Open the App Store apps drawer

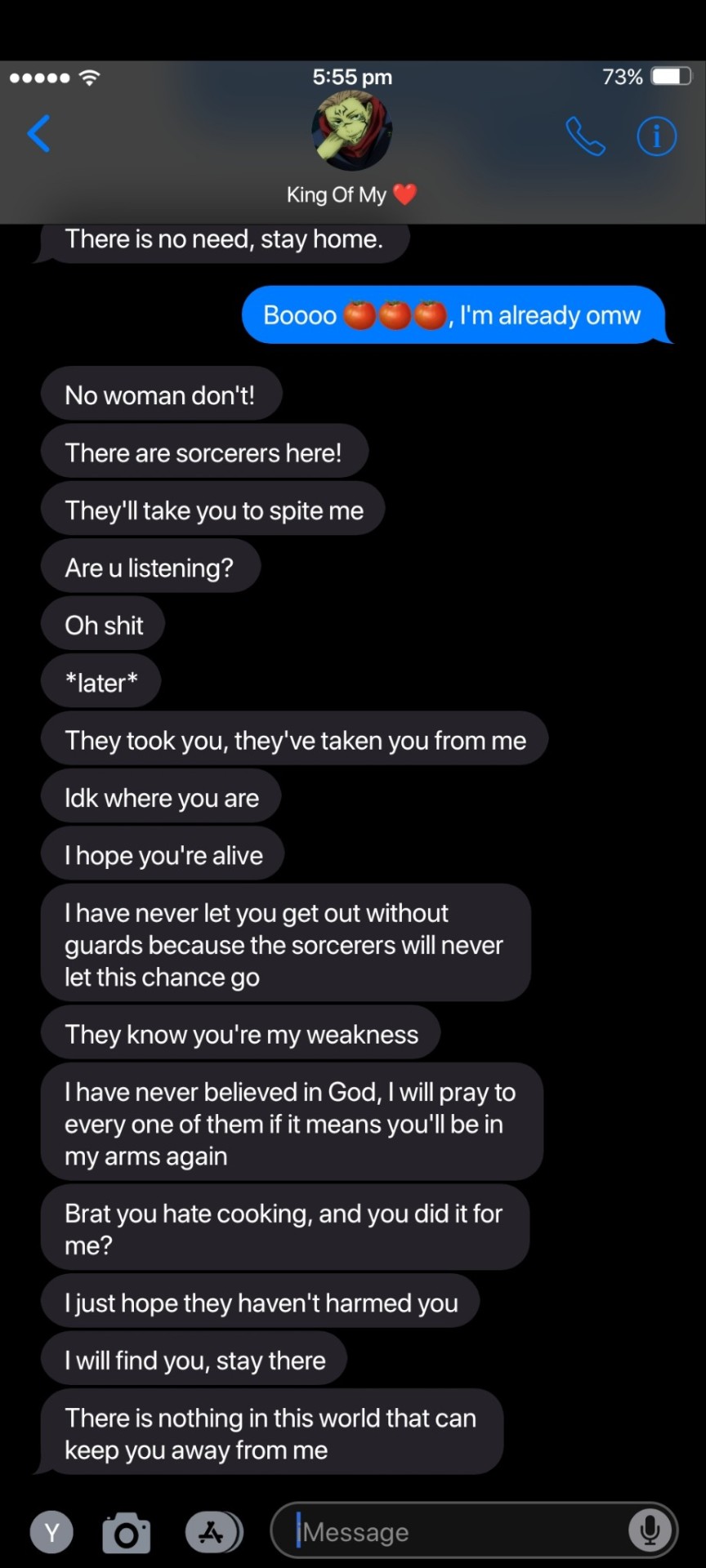coord(213,1532)
